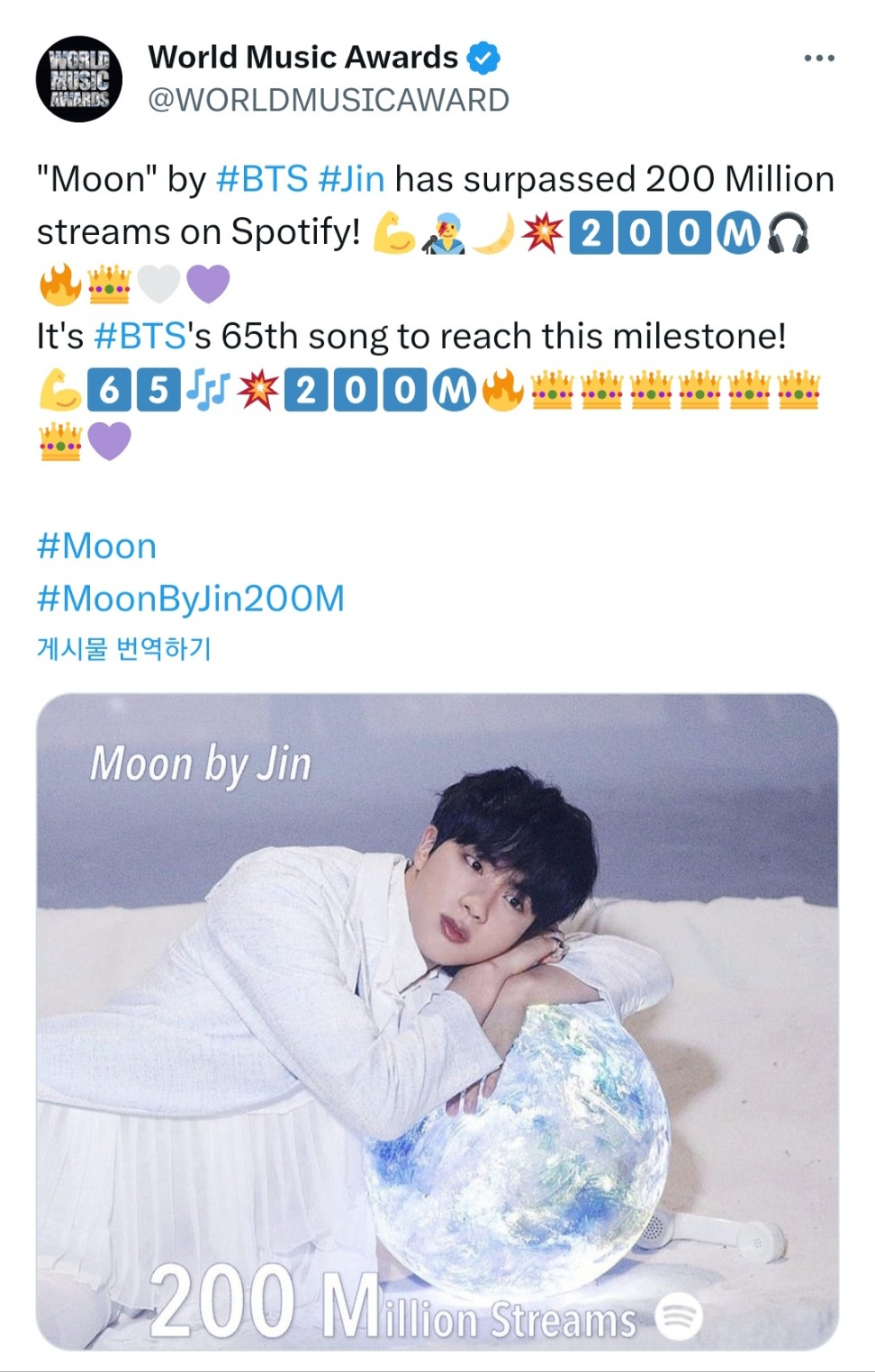Image resolution: width=875 pixels, height=1372 pixels.
Task: Open World Music Awards profile picture
Action: (x=78, y=79)
